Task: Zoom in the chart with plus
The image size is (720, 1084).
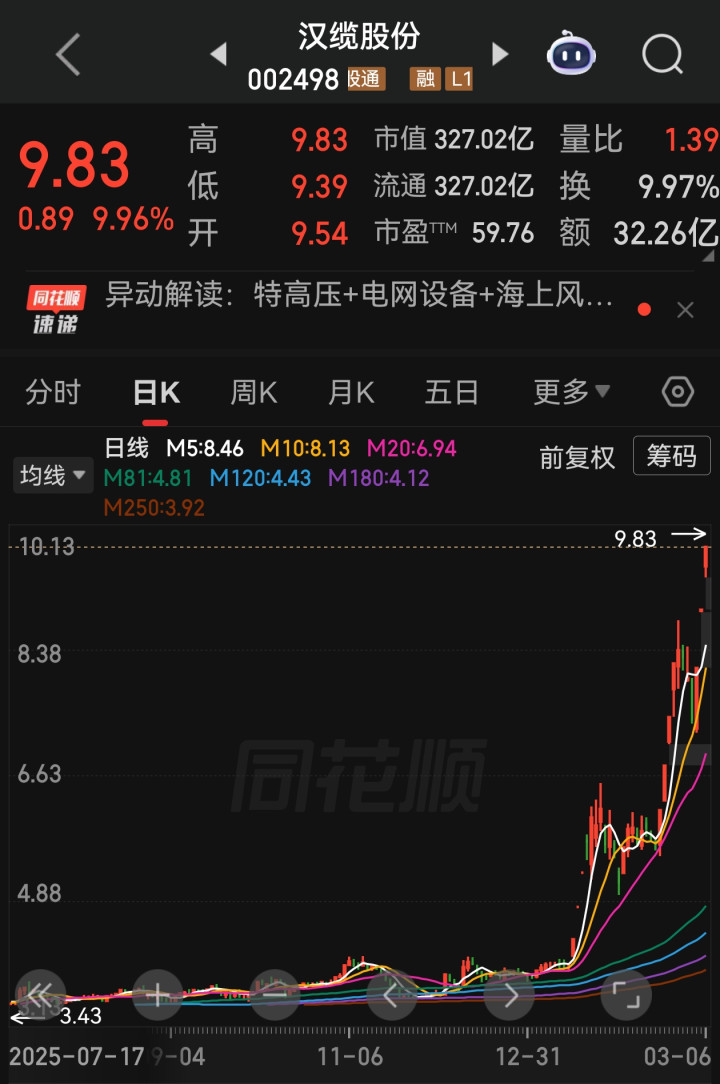Action: [158, 995]
